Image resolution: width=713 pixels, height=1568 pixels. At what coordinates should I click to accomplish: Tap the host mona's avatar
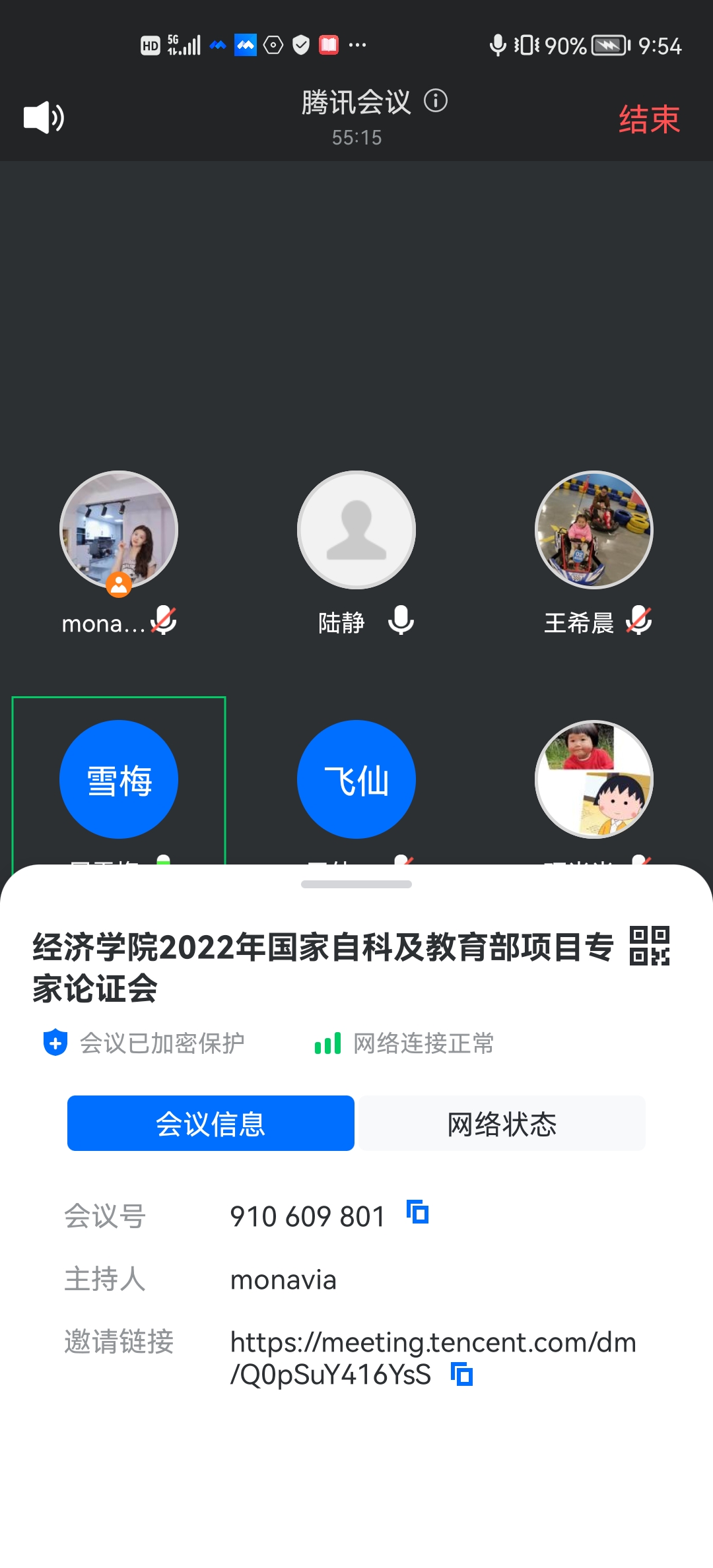[119, 529]
